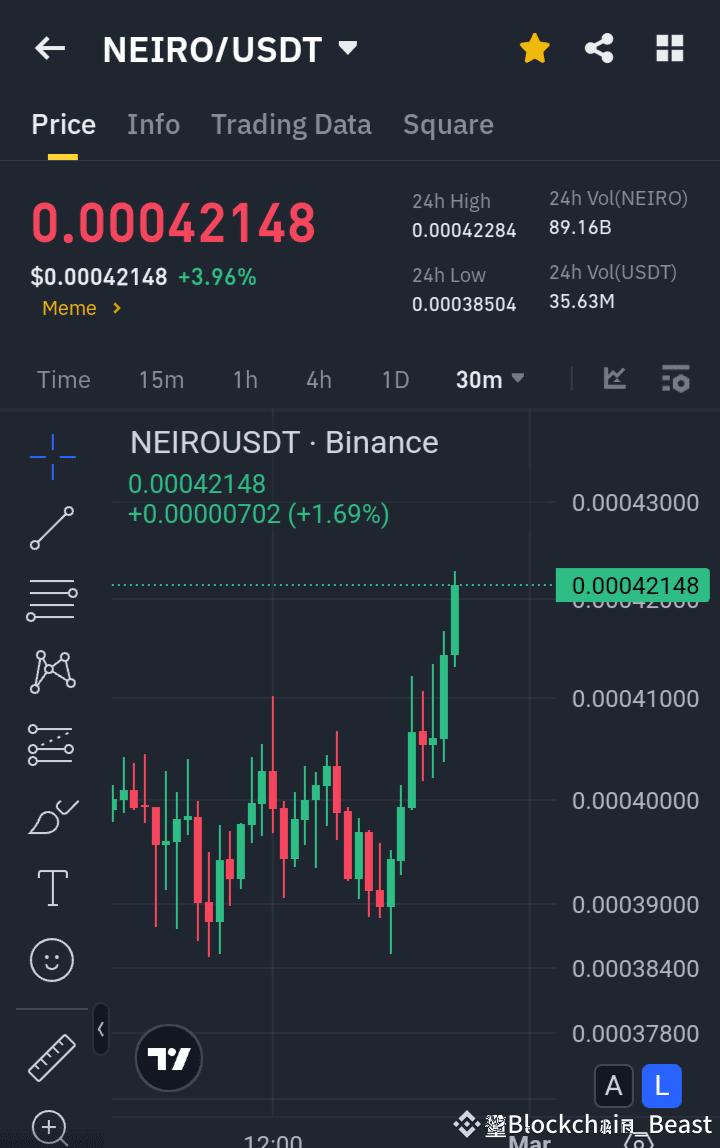The image size is (720, 1148).
Task: Select the brush drawing tool
Action: pos(51,815)
